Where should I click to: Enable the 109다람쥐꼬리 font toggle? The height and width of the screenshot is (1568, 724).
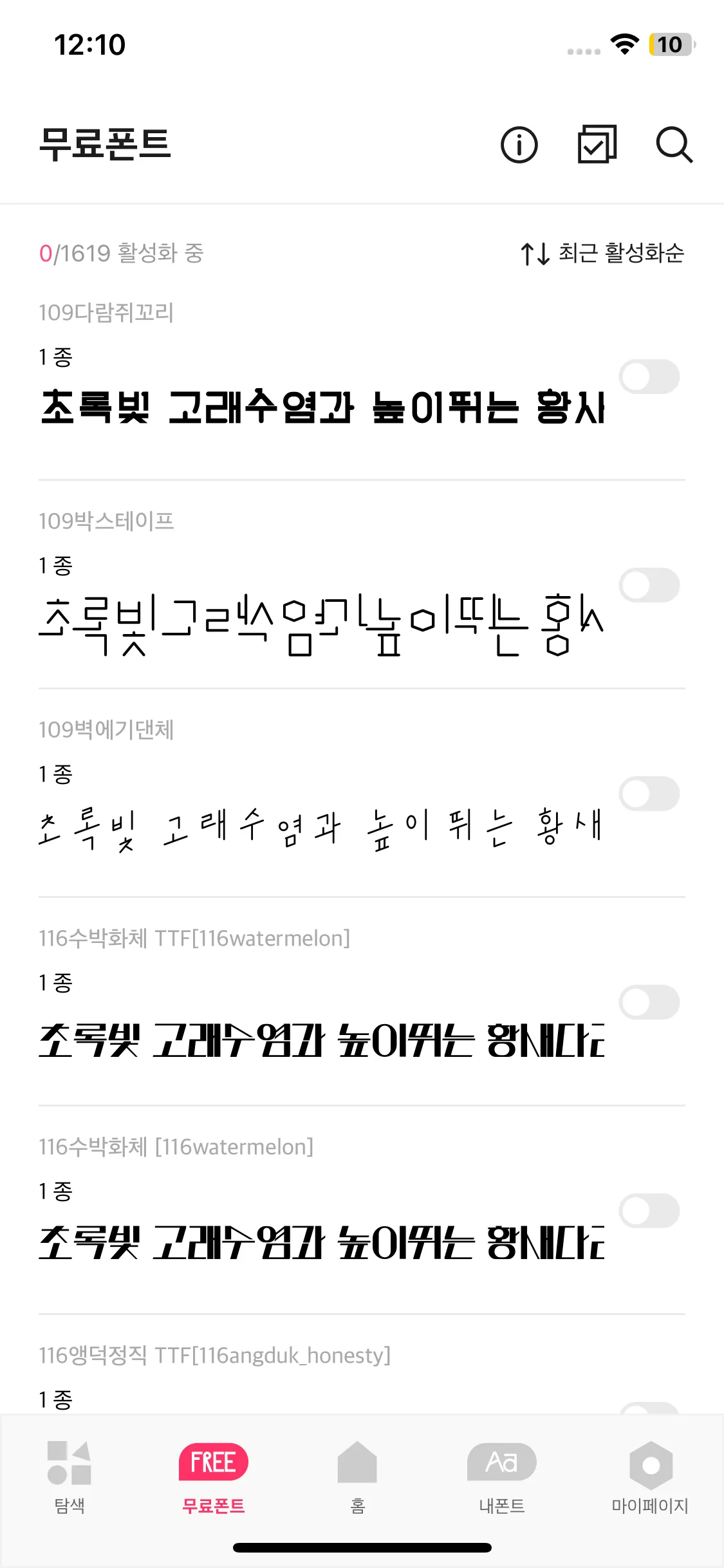click(x=649, y=377)
